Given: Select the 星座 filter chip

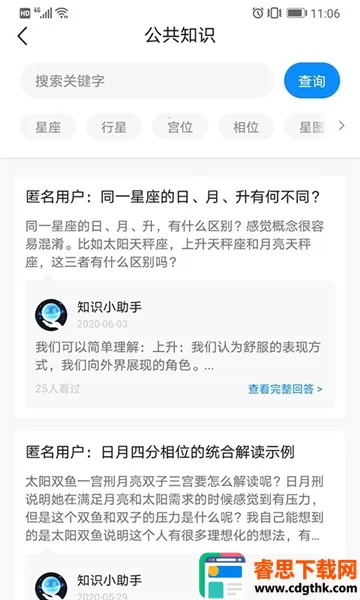Looking at the screenshot, I should [x=48, y=127].
